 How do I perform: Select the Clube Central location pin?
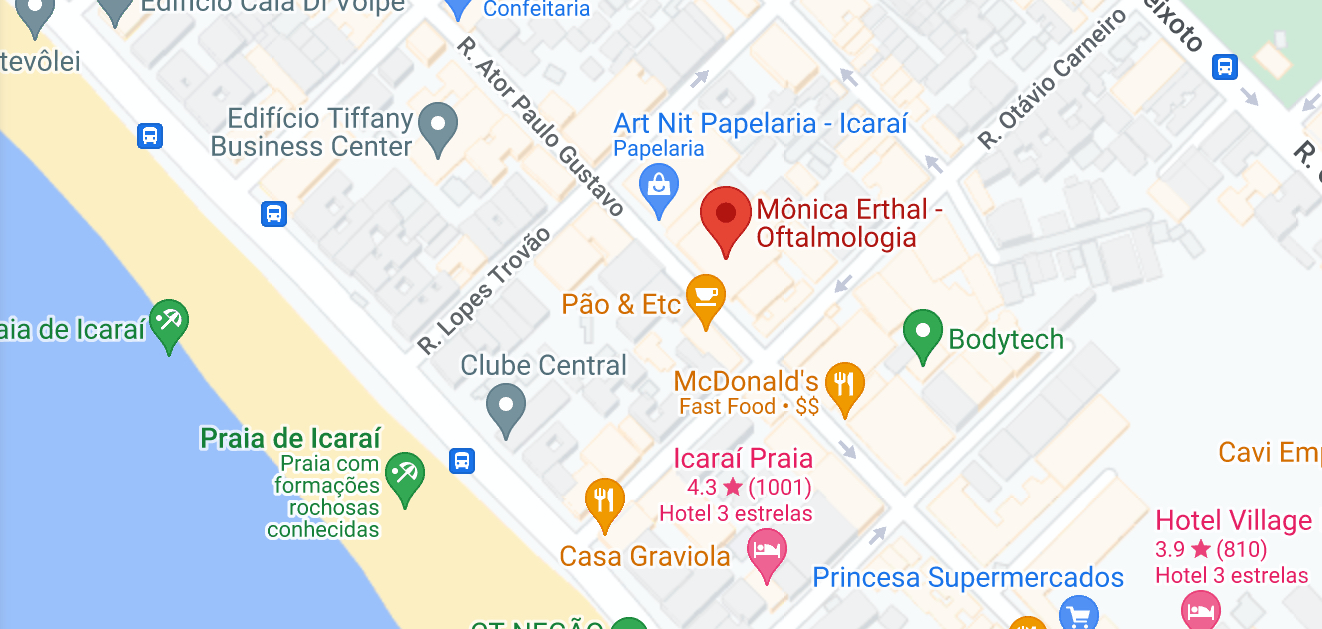tap(505, 407)
